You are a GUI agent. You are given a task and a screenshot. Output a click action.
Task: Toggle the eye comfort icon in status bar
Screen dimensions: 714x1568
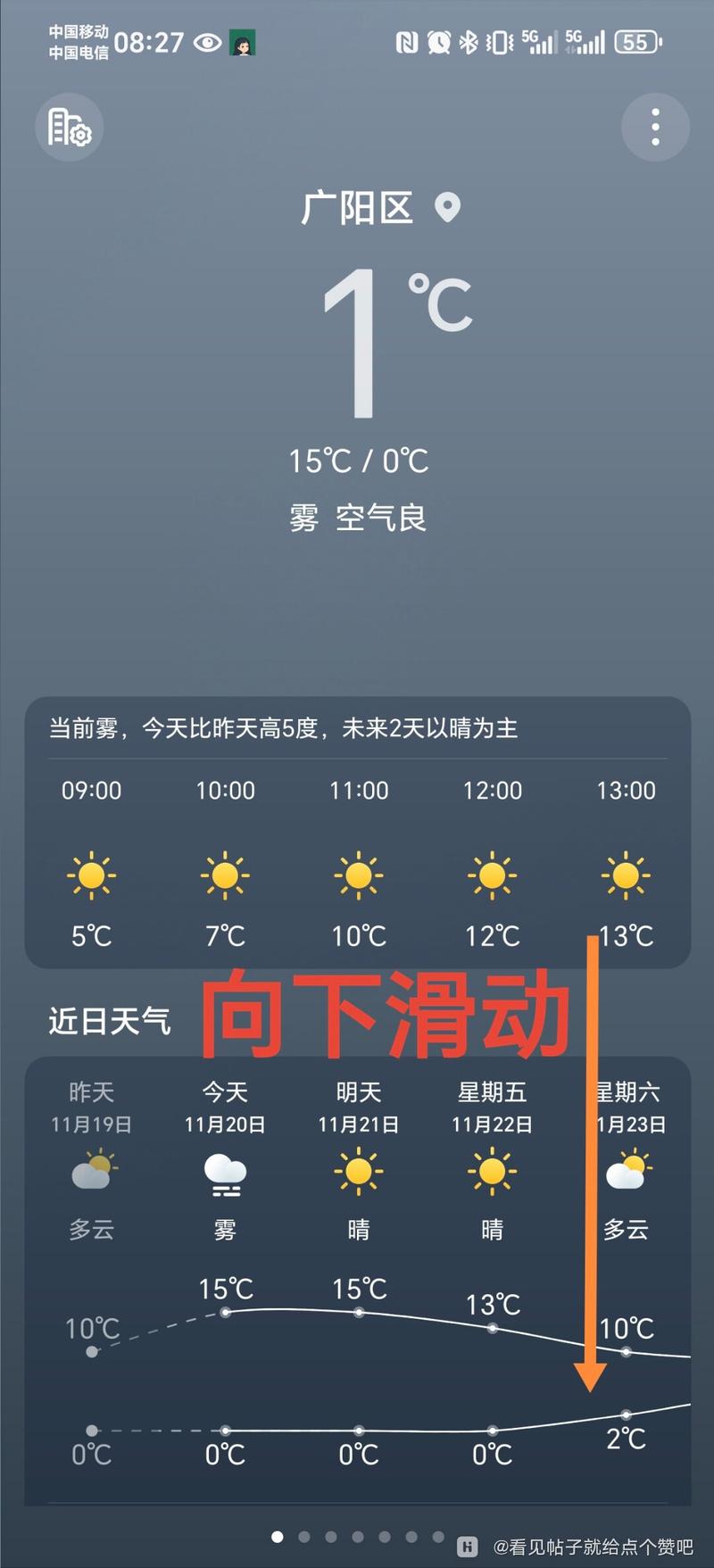pos(207,41)
